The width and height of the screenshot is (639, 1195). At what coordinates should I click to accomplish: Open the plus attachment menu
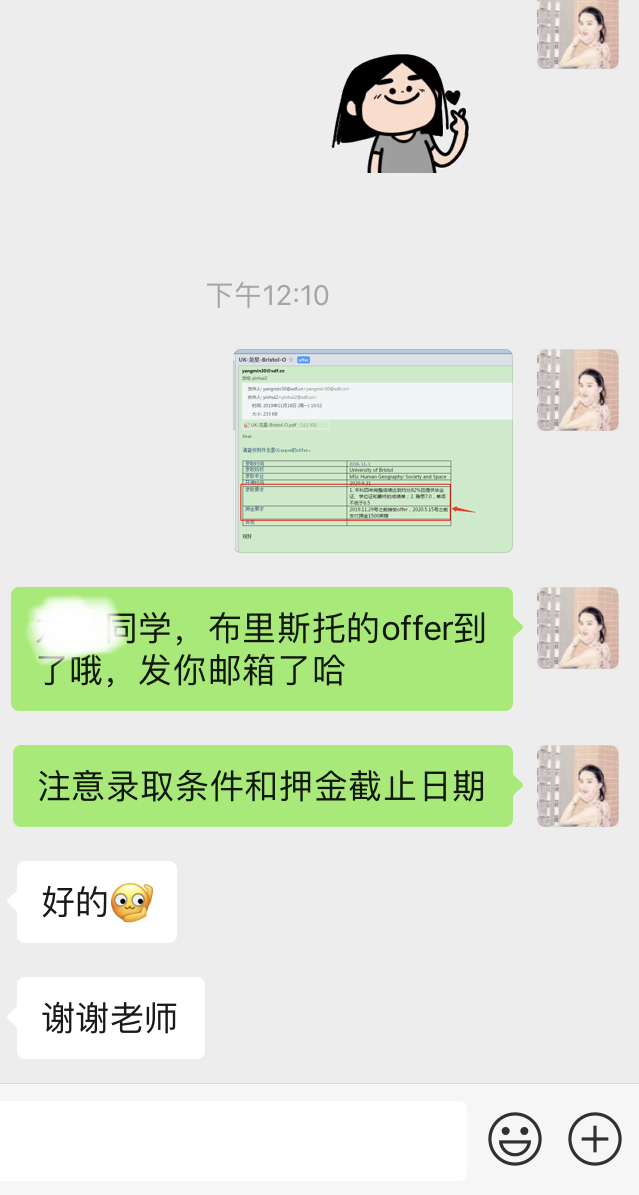pyautogui.click(x=595, y=1139)
